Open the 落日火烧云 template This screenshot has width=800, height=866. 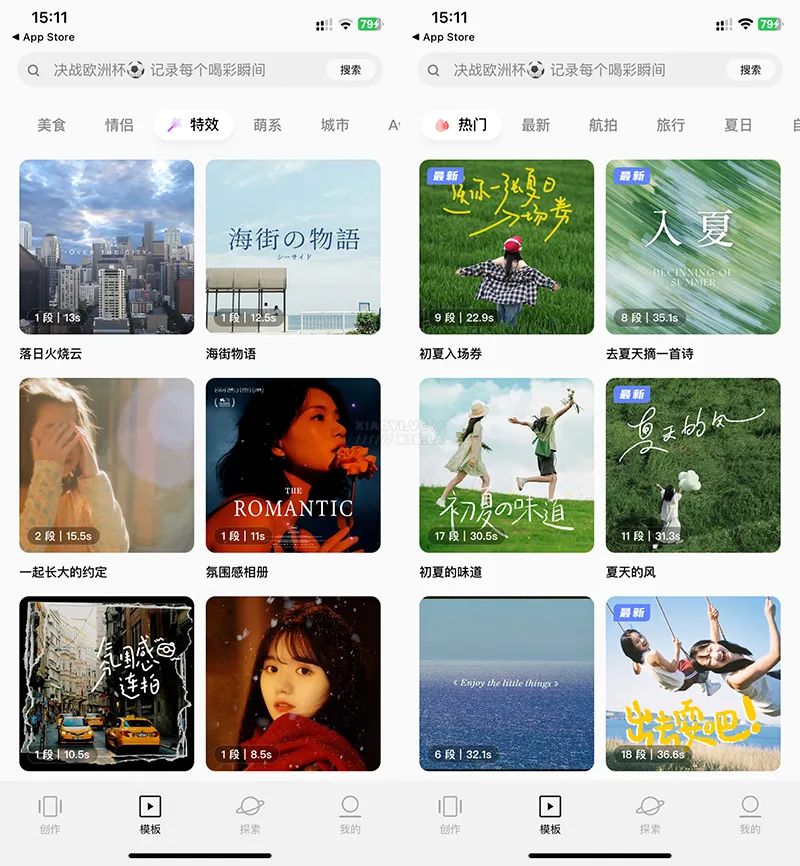[x=107, y=247]
